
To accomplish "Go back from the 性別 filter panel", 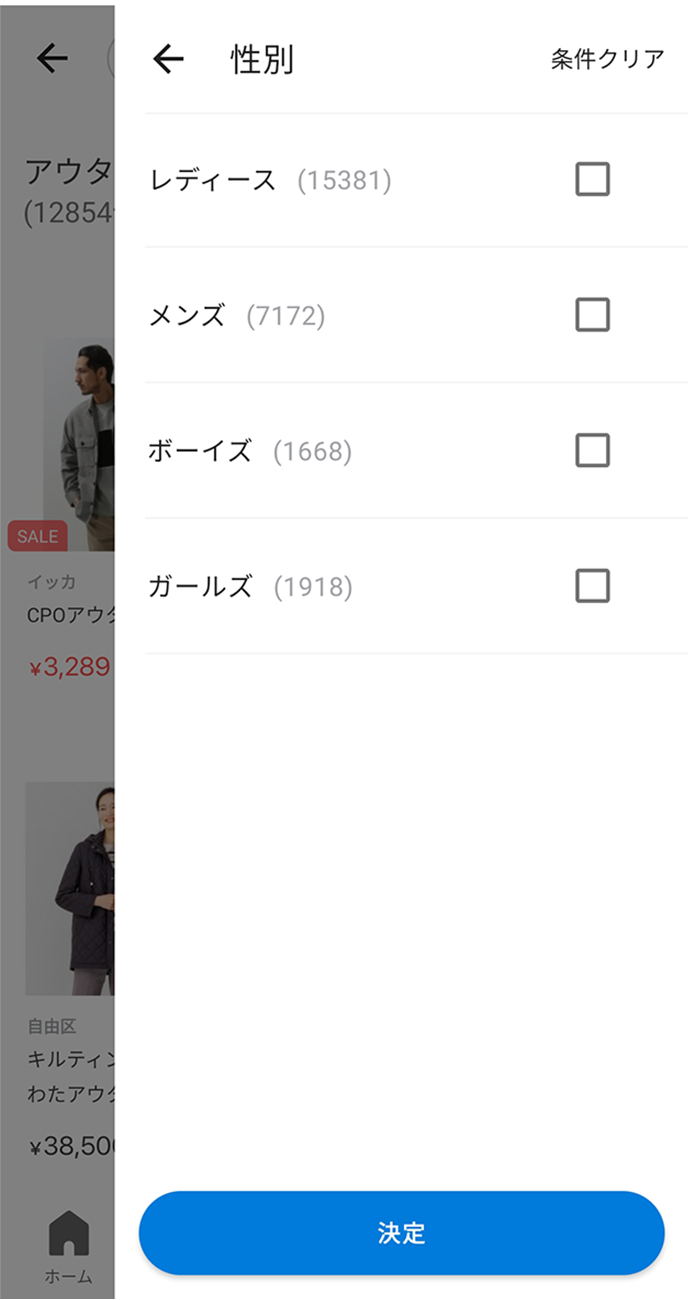I will point(168,60).
